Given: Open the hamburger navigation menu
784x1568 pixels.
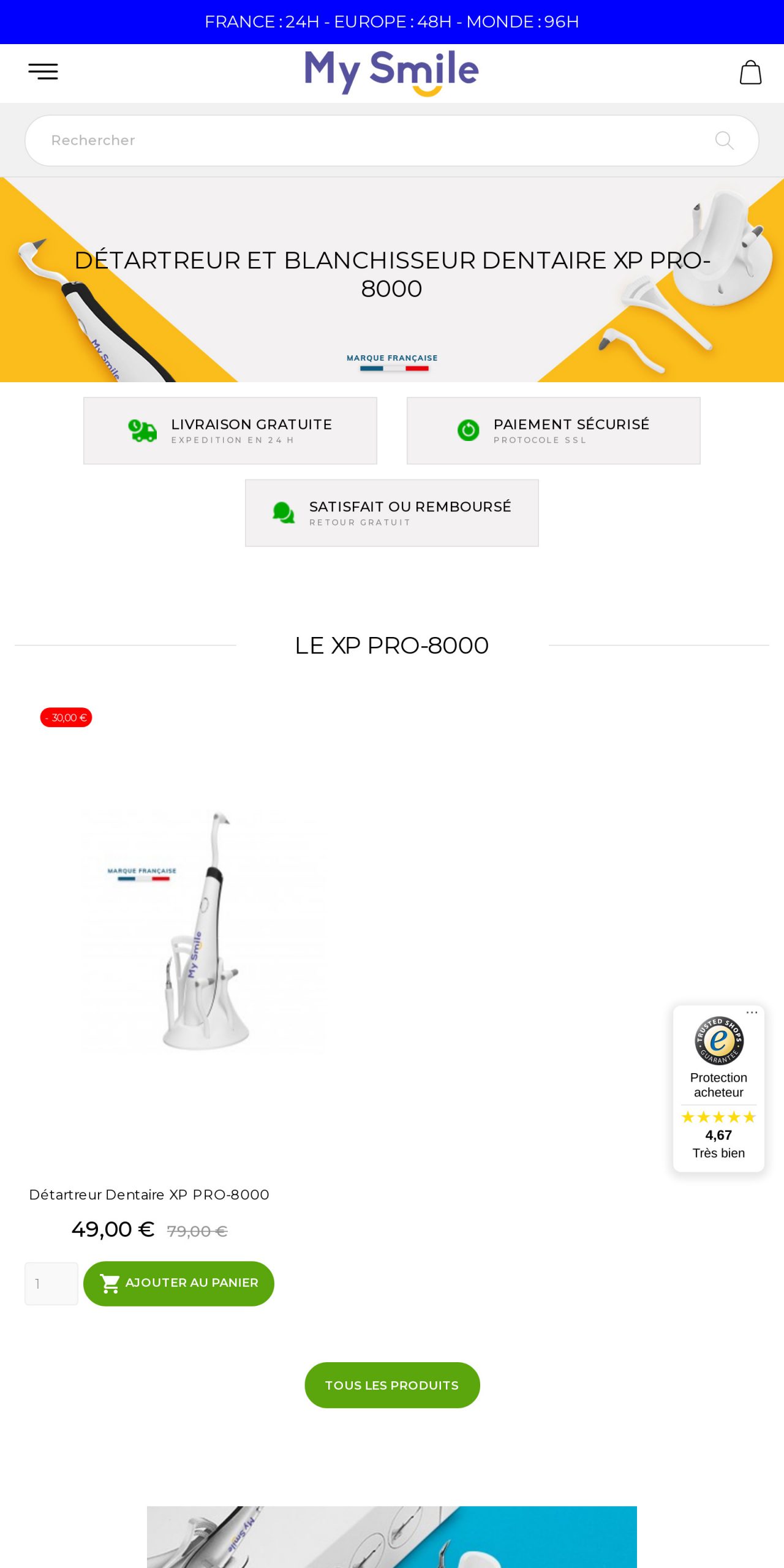Looking at the screenshot, I should pos(43,71).
